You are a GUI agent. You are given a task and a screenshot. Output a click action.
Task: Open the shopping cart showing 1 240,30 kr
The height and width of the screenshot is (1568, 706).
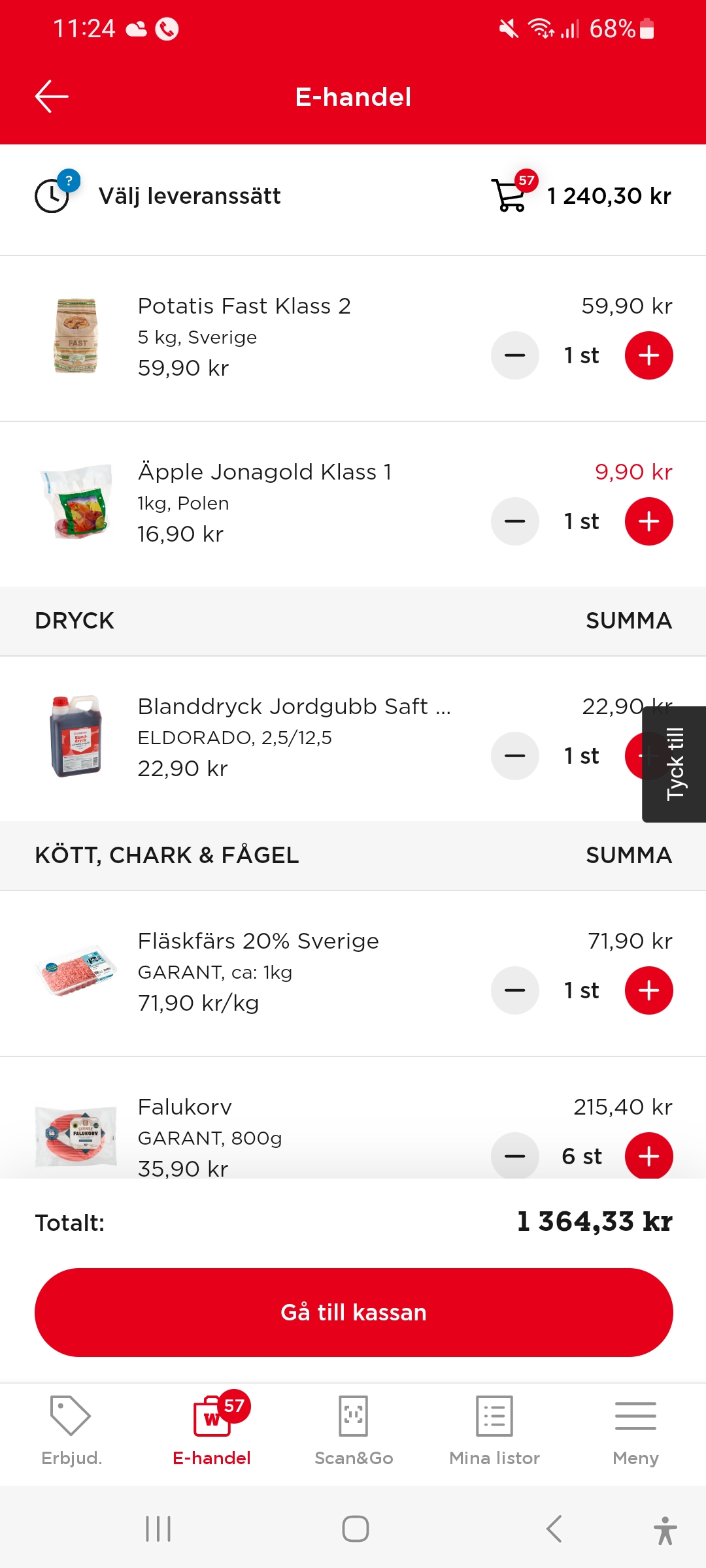(581, 195)
